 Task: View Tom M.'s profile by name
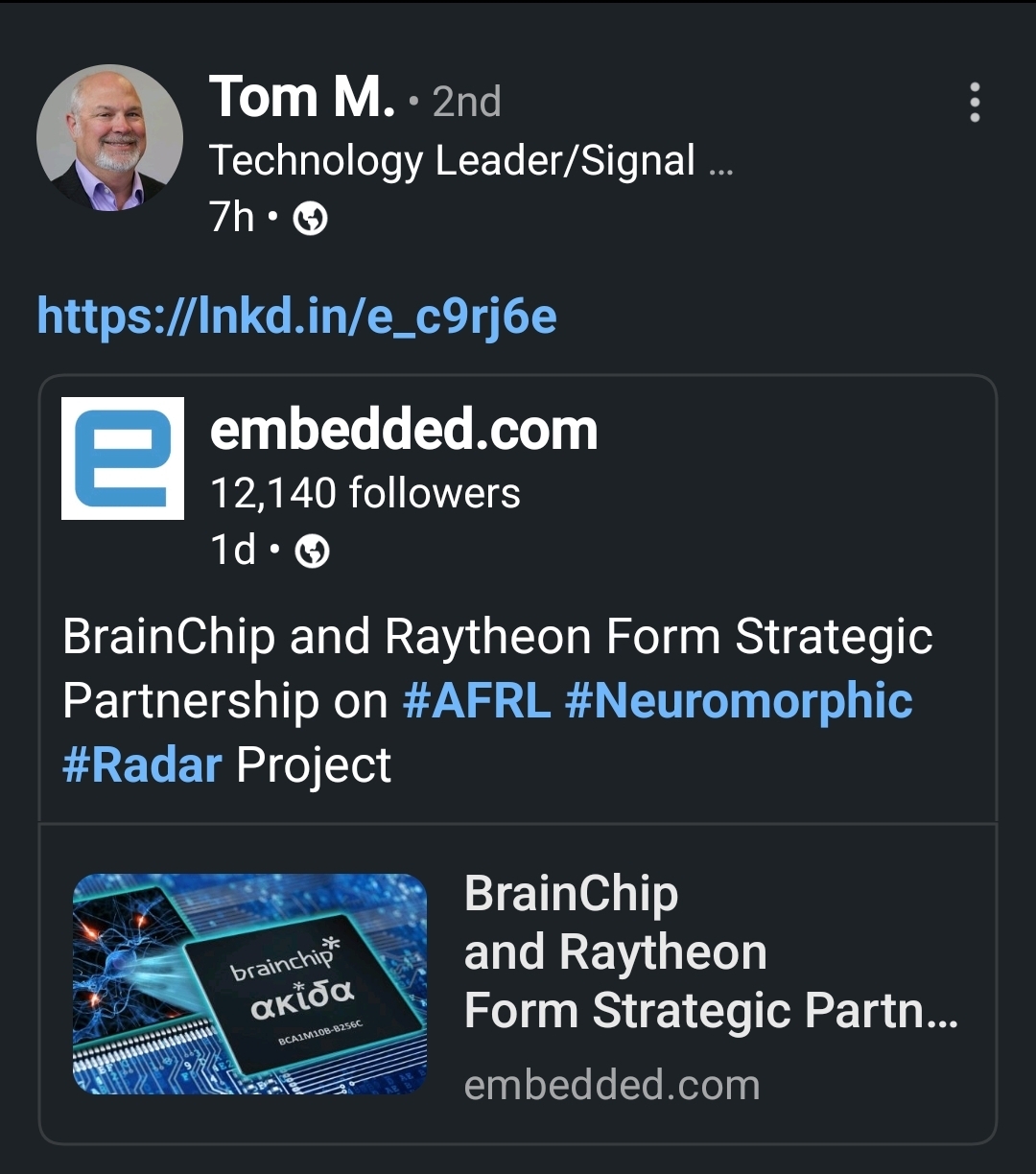point(302,98)
